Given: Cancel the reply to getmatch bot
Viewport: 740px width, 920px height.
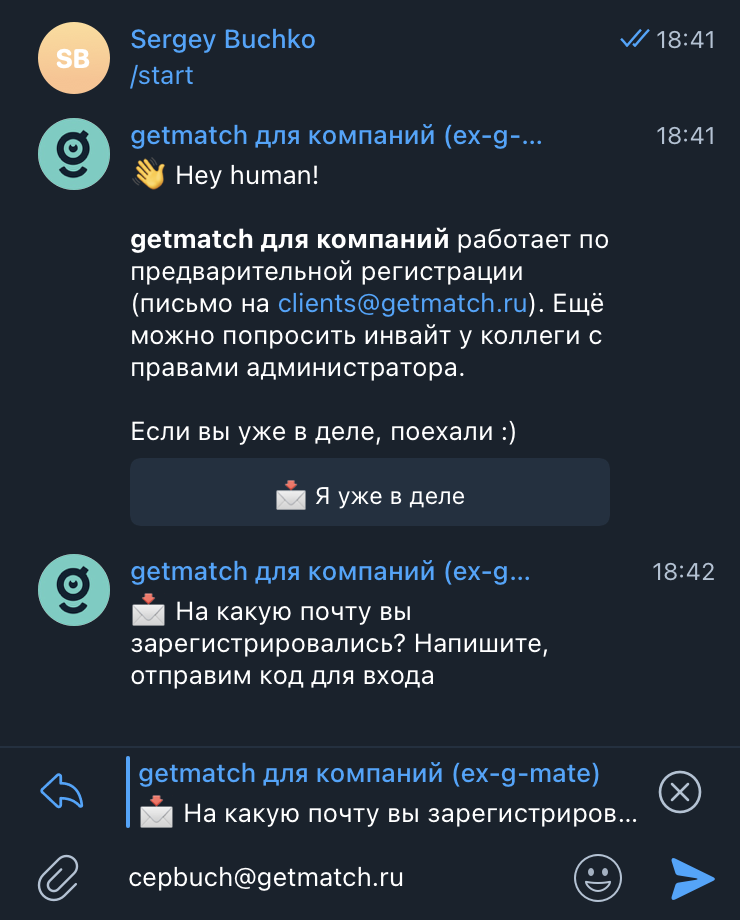Looking at the screenshot, I should tap(680, 793).
